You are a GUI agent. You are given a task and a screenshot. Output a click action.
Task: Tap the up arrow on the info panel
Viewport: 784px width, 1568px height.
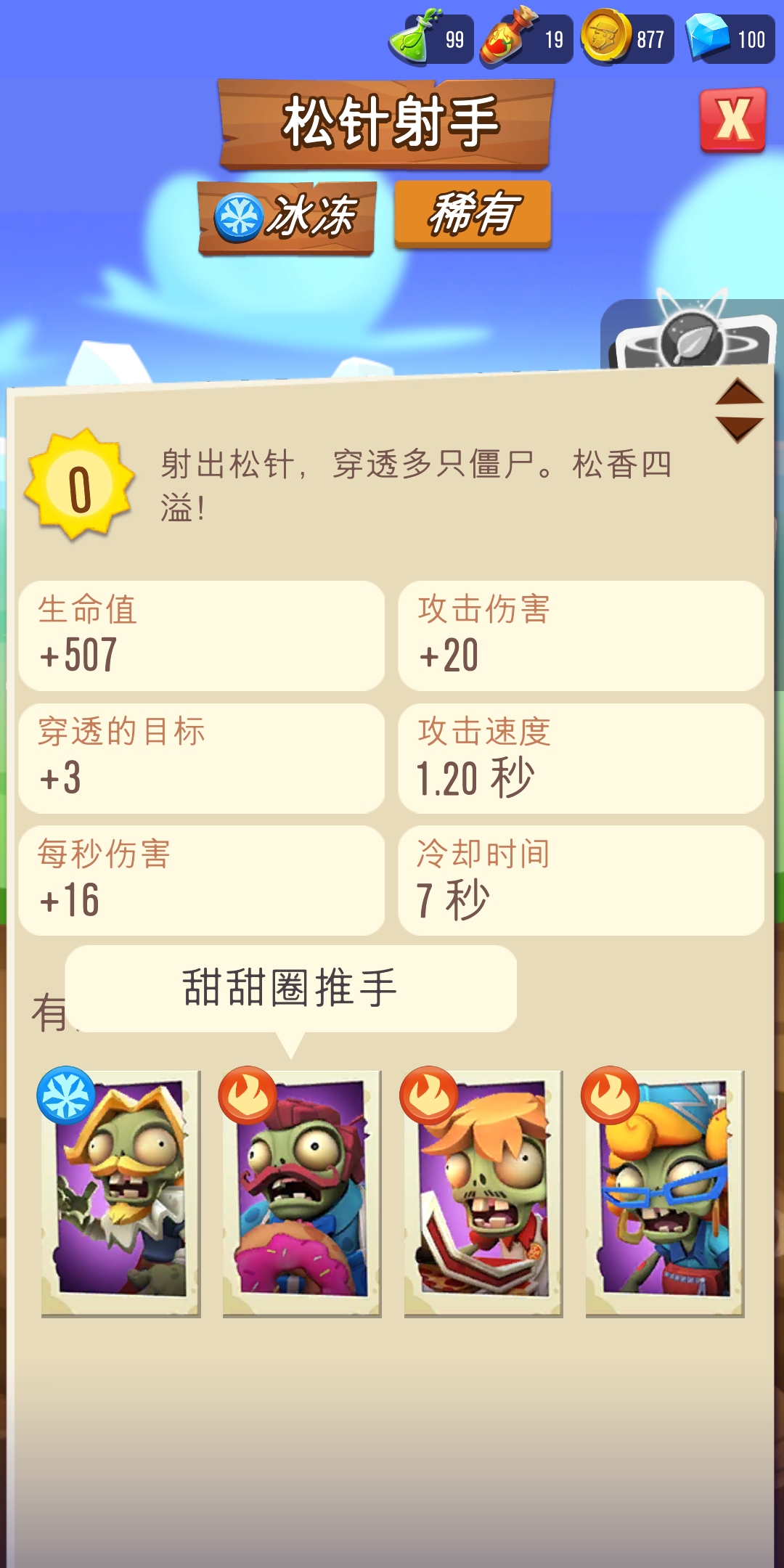click(x=738, y=392)
